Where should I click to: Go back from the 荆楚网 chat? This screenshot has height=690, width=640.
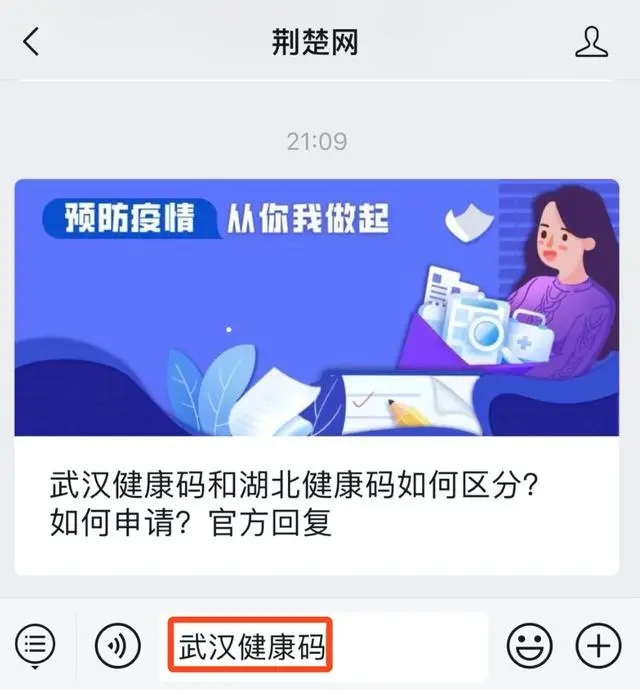(x=32, y=42)
